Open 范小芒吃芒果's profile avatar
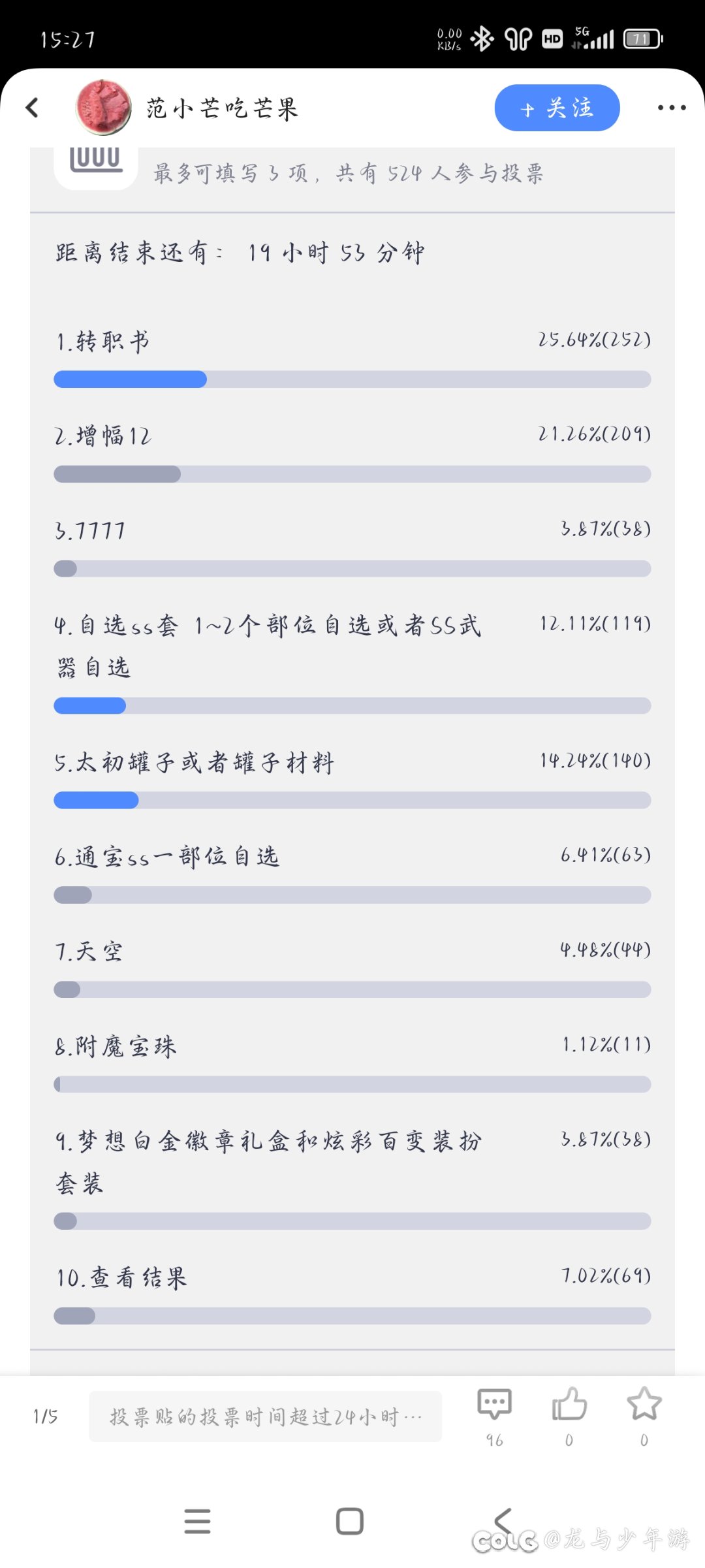This screenshot has height=1568, width=705. 104,108
